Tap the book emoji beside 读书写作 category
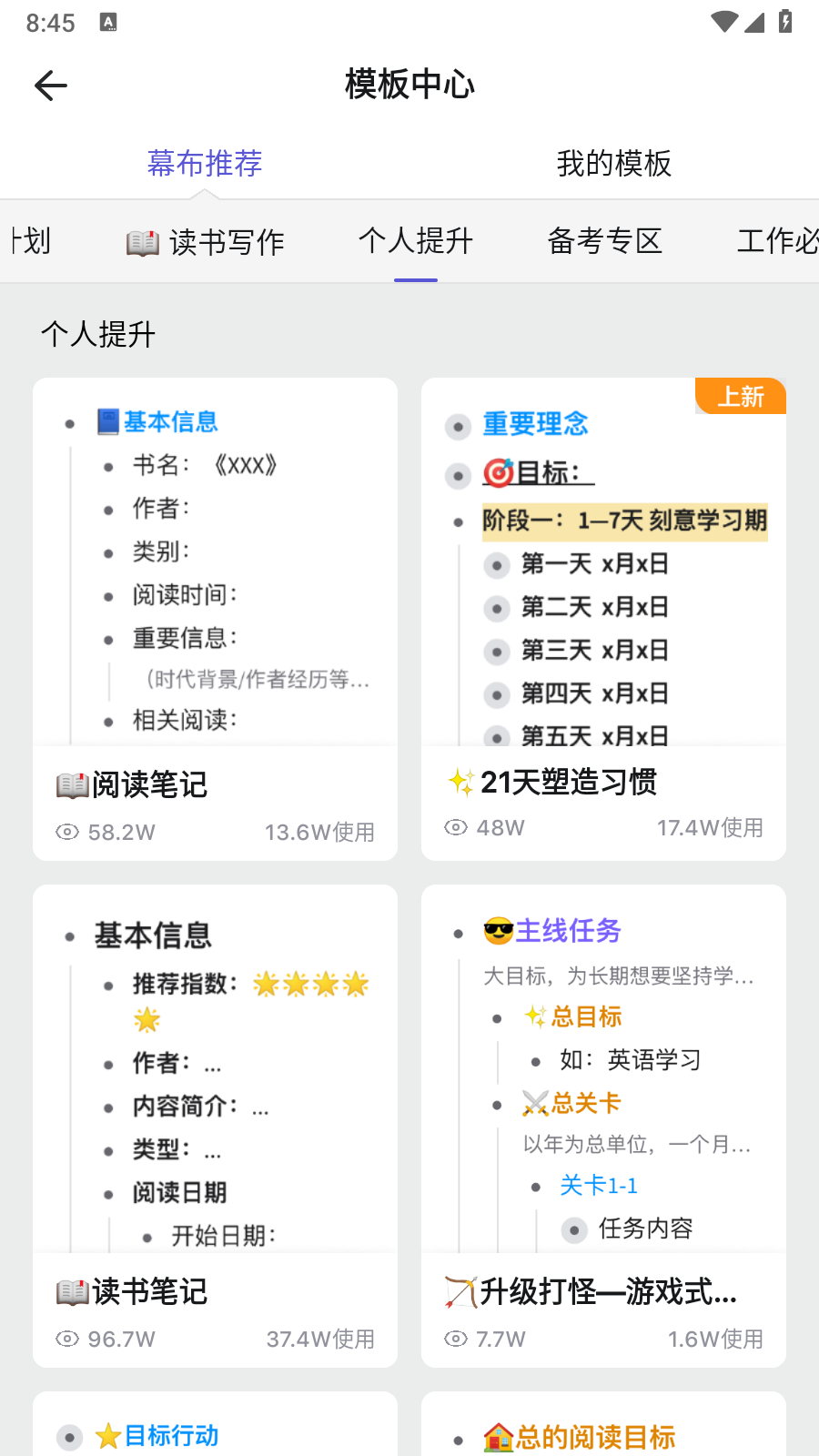 coord(142,242)
